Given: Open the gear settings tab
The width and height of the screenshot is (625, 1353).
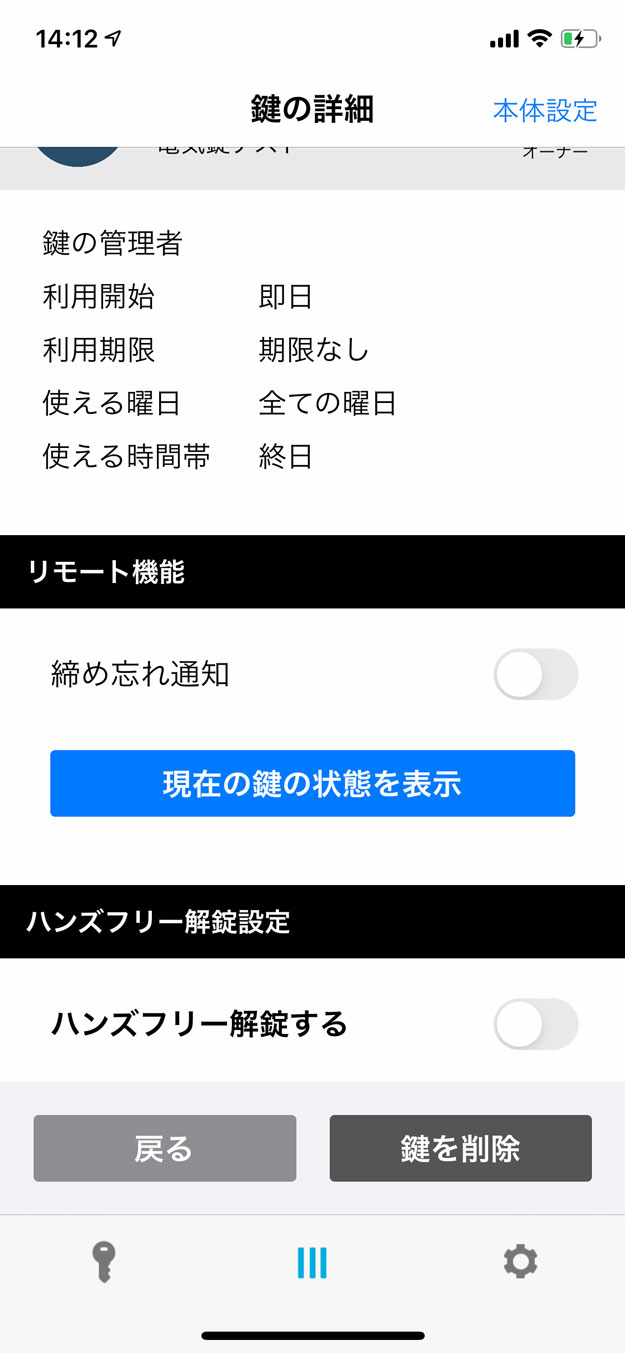Looking at the screenshot, I should [520, 1262].
